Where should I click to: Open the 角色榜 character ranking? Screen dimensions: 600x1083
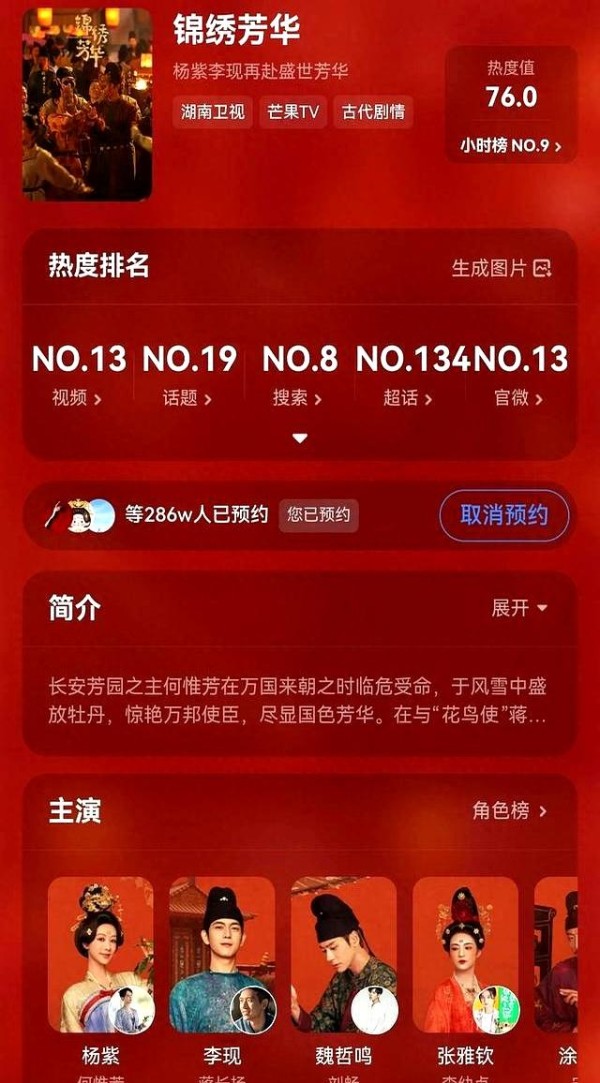tap(510, 810)
